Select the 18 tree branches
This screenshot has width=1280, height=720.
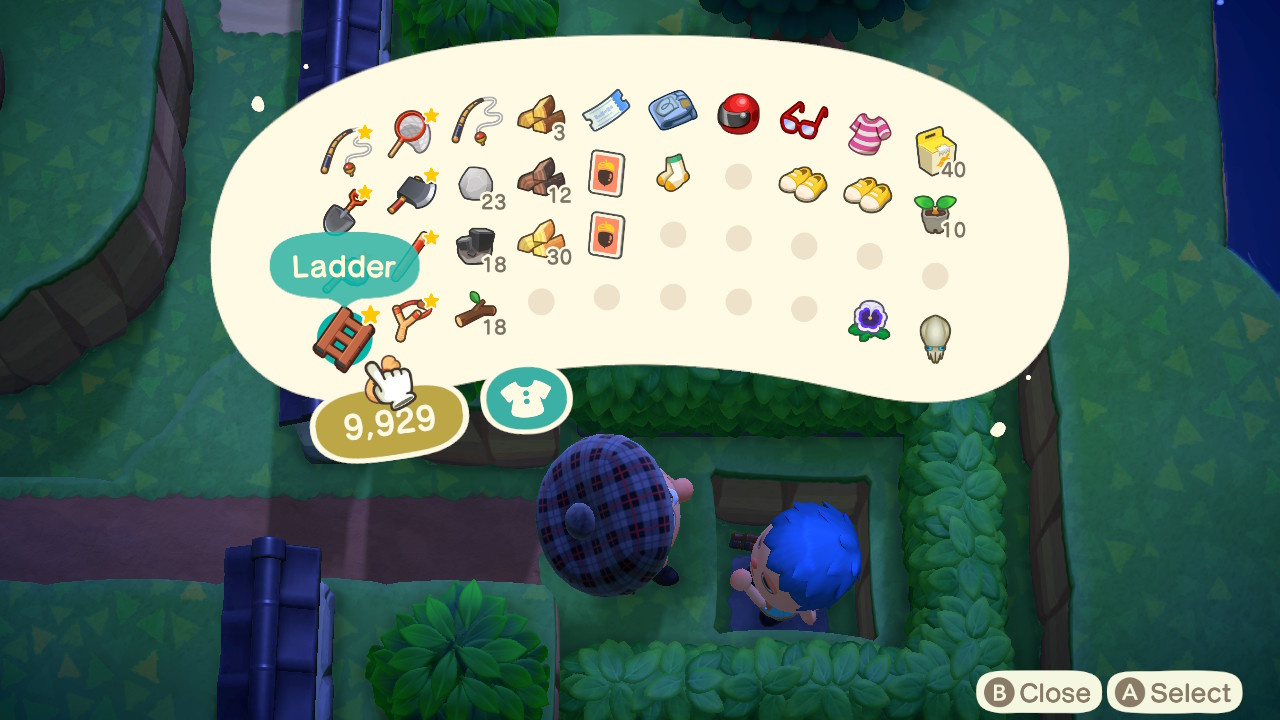(474, 311)
